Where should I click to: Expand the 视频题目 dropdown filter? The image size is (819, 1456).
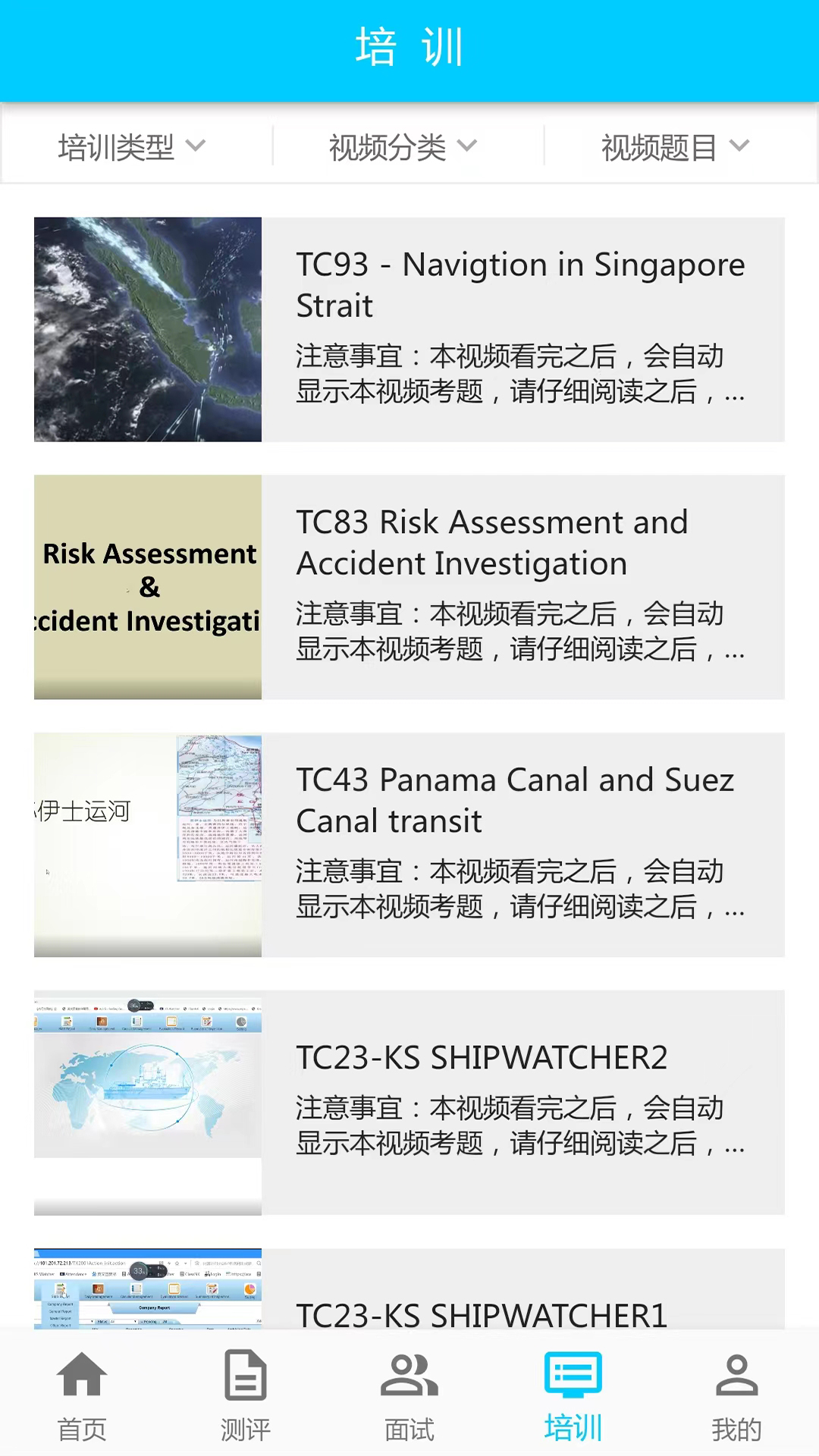coord(675,146)
